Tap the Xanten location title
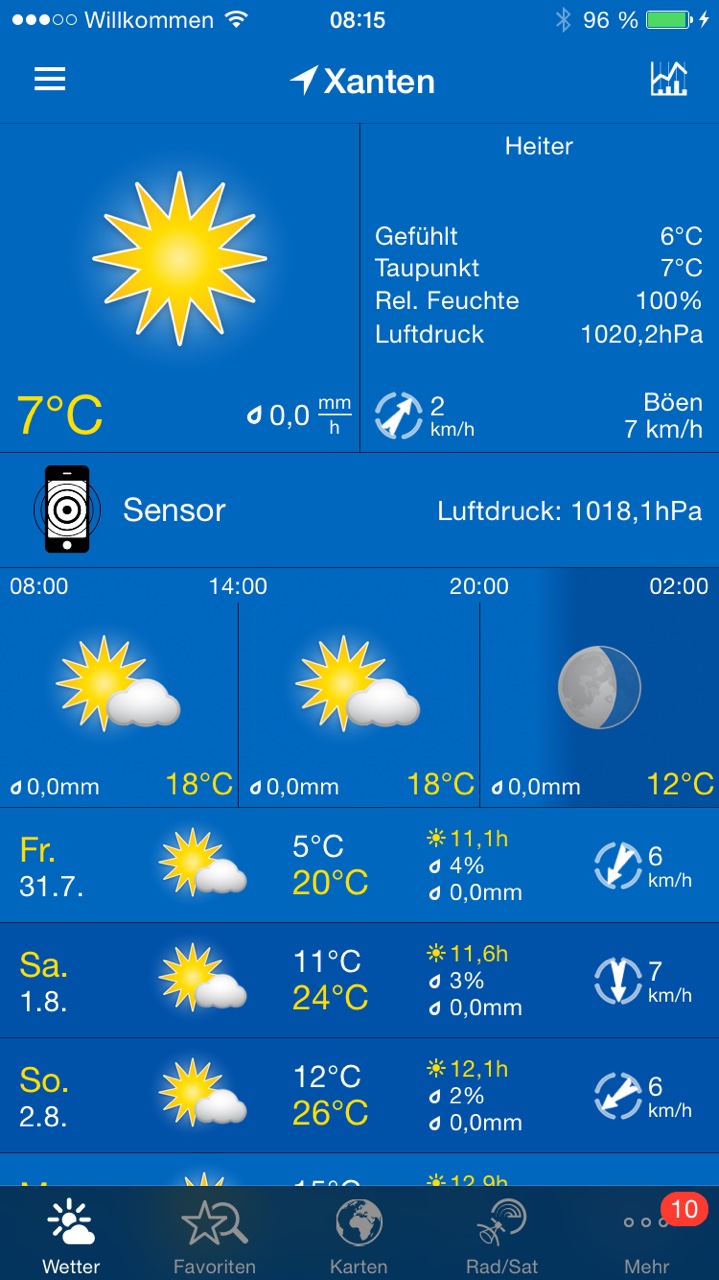The width and height of the screenshot is (719, 1280). (x=362, y=81)
